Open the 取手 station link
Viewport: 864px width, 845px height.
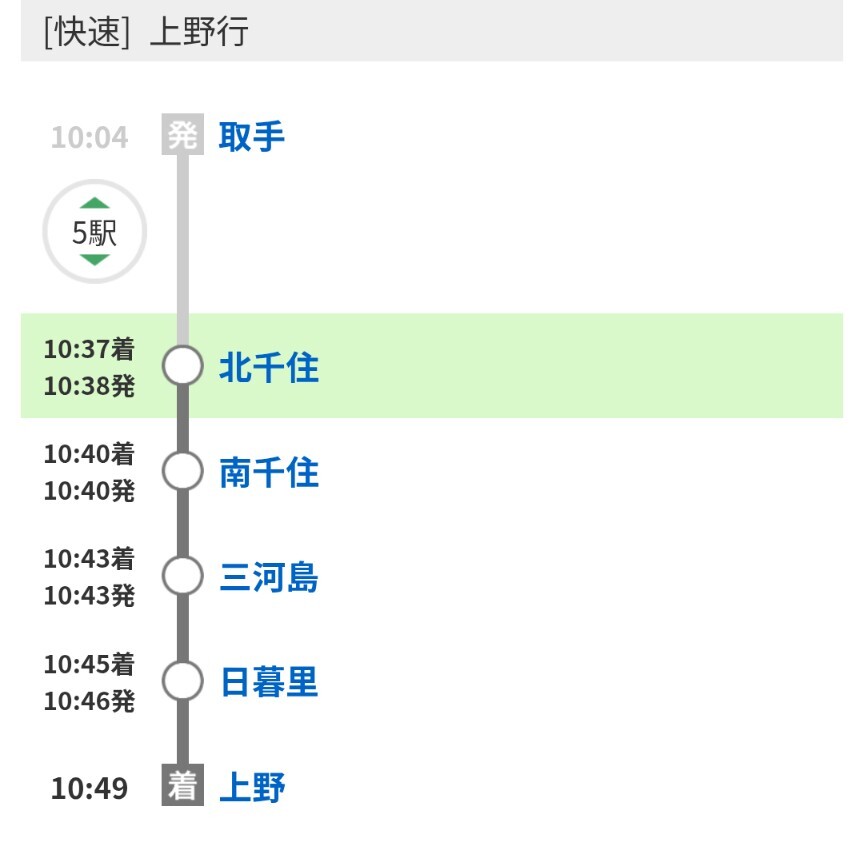point(252,136)
